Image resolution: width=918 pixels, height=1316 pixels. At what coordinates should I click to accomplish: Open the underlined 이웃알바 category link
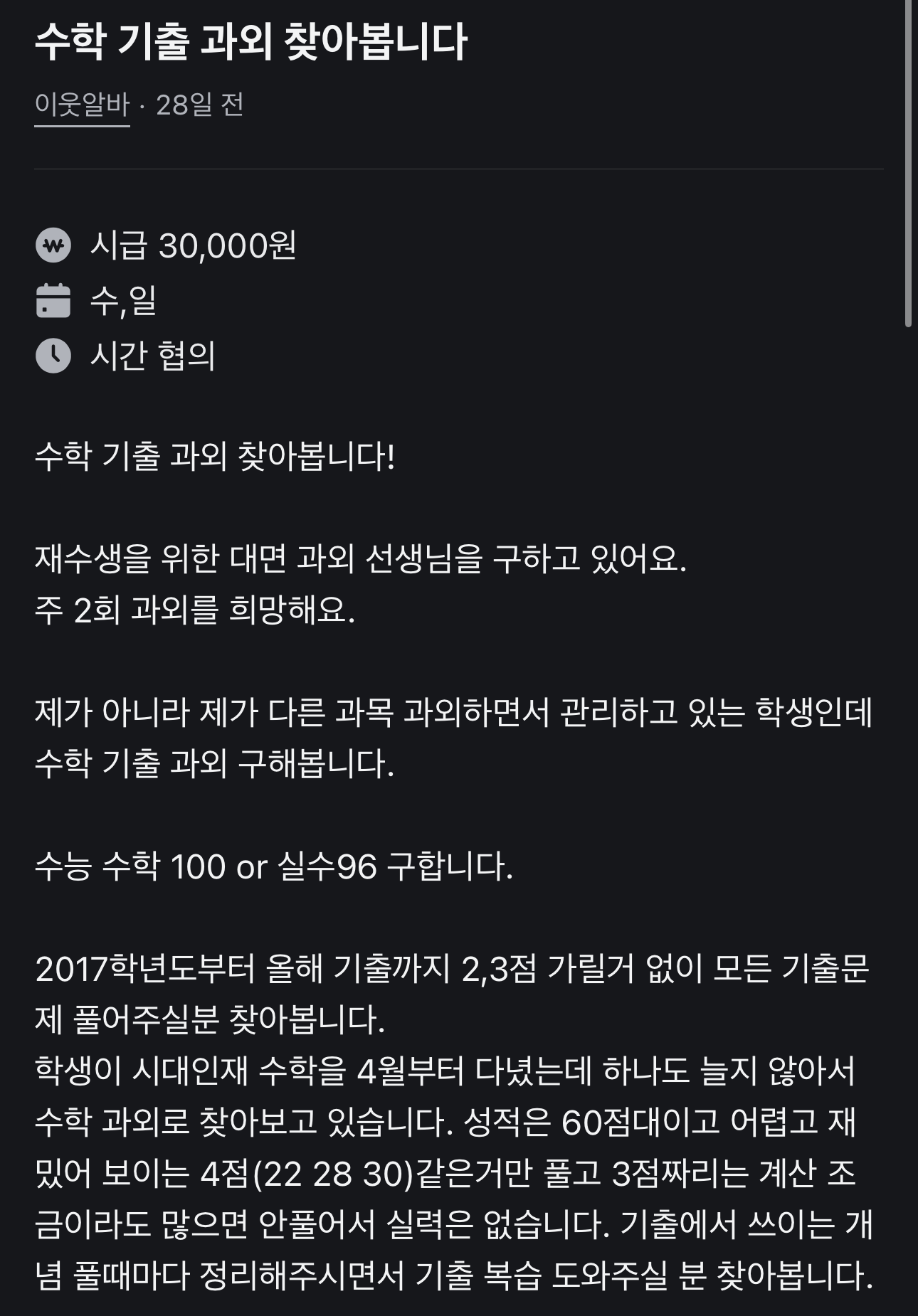point(82,105)
